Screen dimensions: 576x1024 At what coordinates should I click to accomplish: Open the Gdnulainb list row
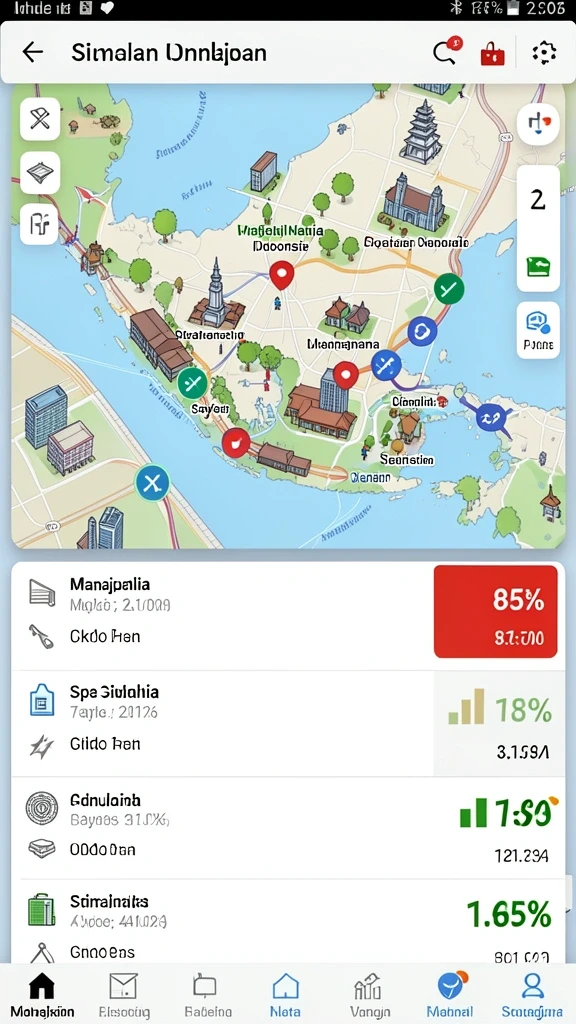(288, 828)
